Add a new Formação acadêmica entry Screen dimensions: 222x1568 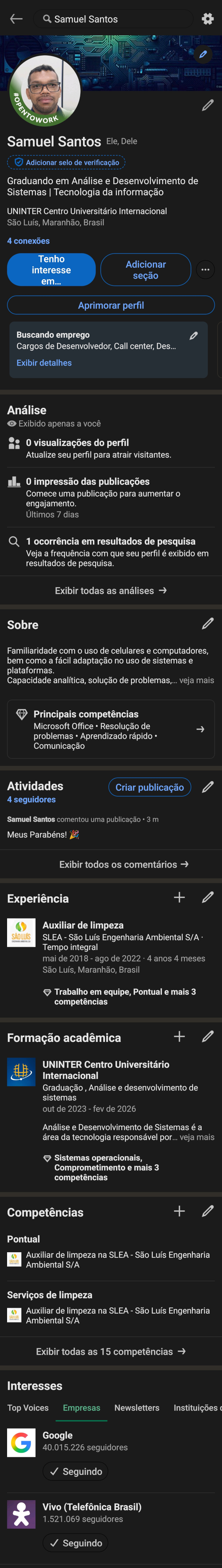coord(179,1036)
